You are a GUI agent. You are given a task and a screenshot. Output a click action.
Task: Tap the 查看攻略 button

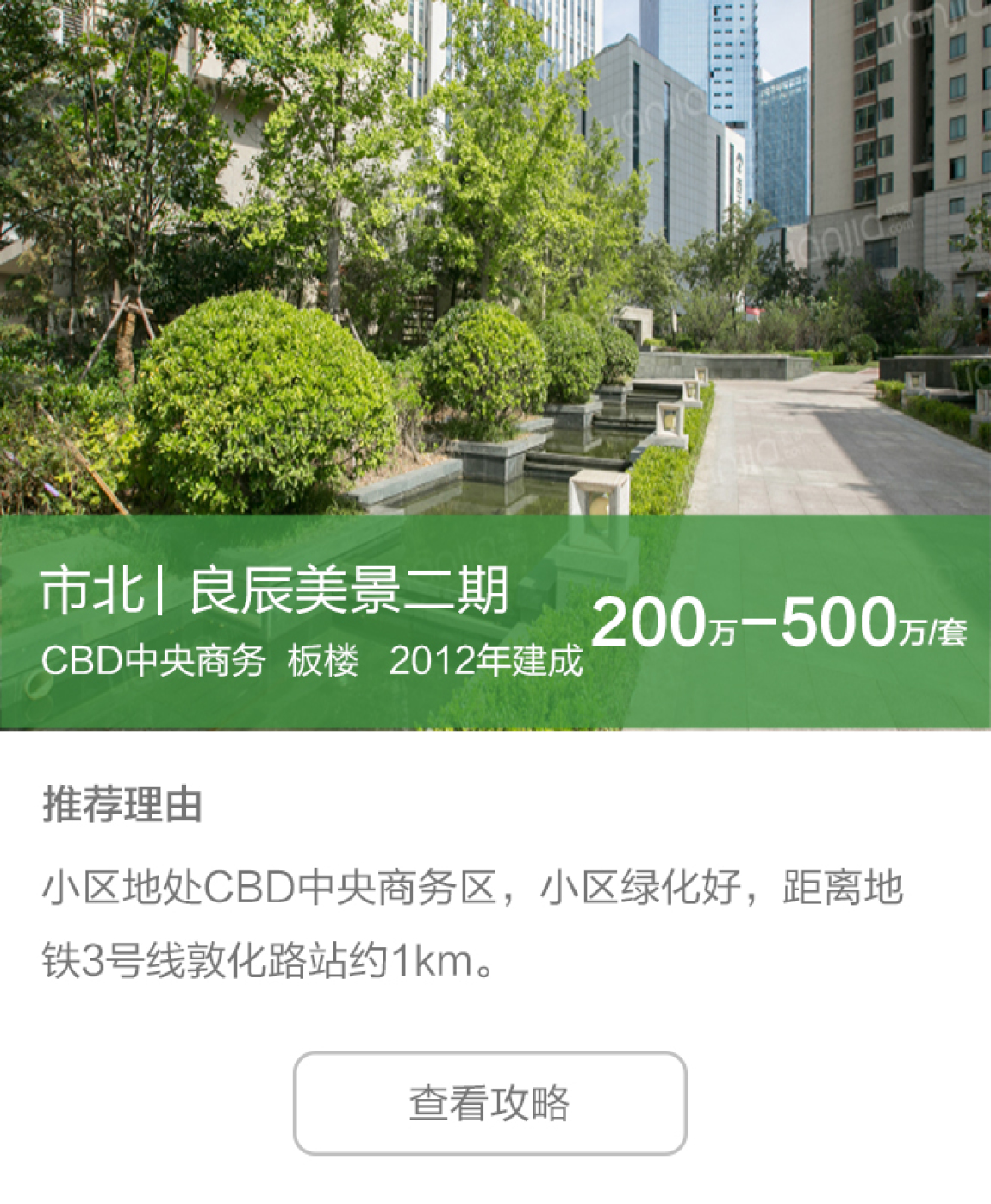[x=489, y=1102]
